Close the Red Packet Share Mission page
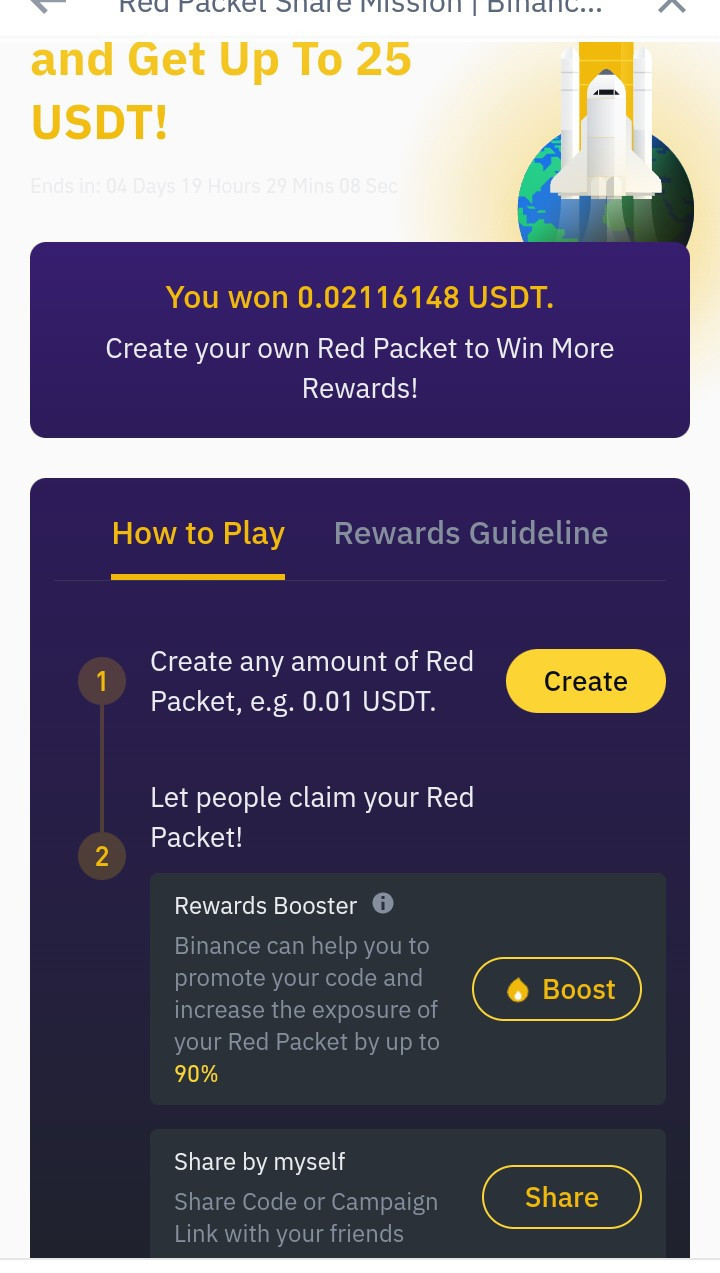The image size is (720, 1273). (x=671, y=5)
